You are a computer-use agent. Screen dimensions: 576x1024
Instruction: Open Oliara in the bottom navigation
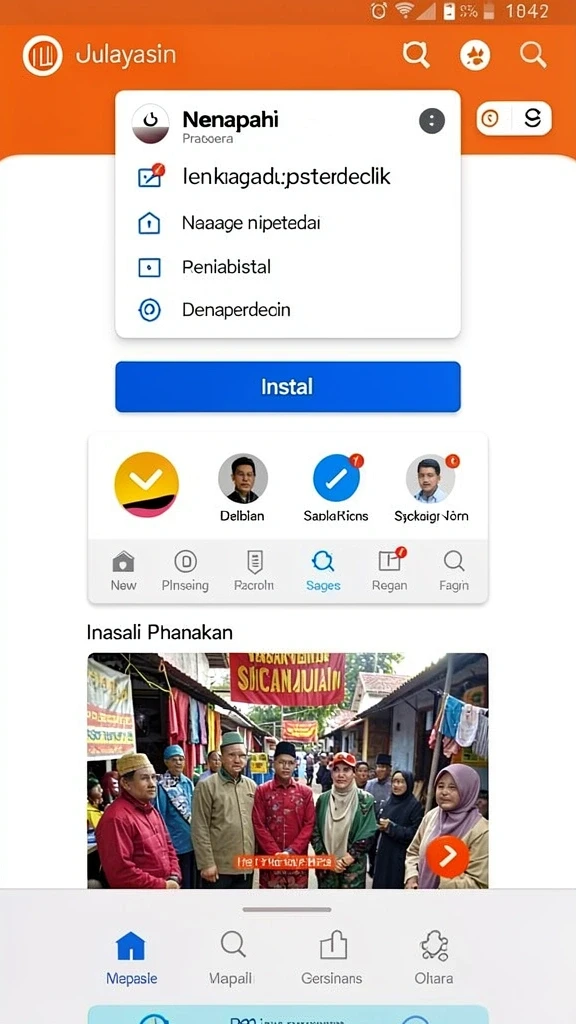pyautogui.click(x=434, y=959)
